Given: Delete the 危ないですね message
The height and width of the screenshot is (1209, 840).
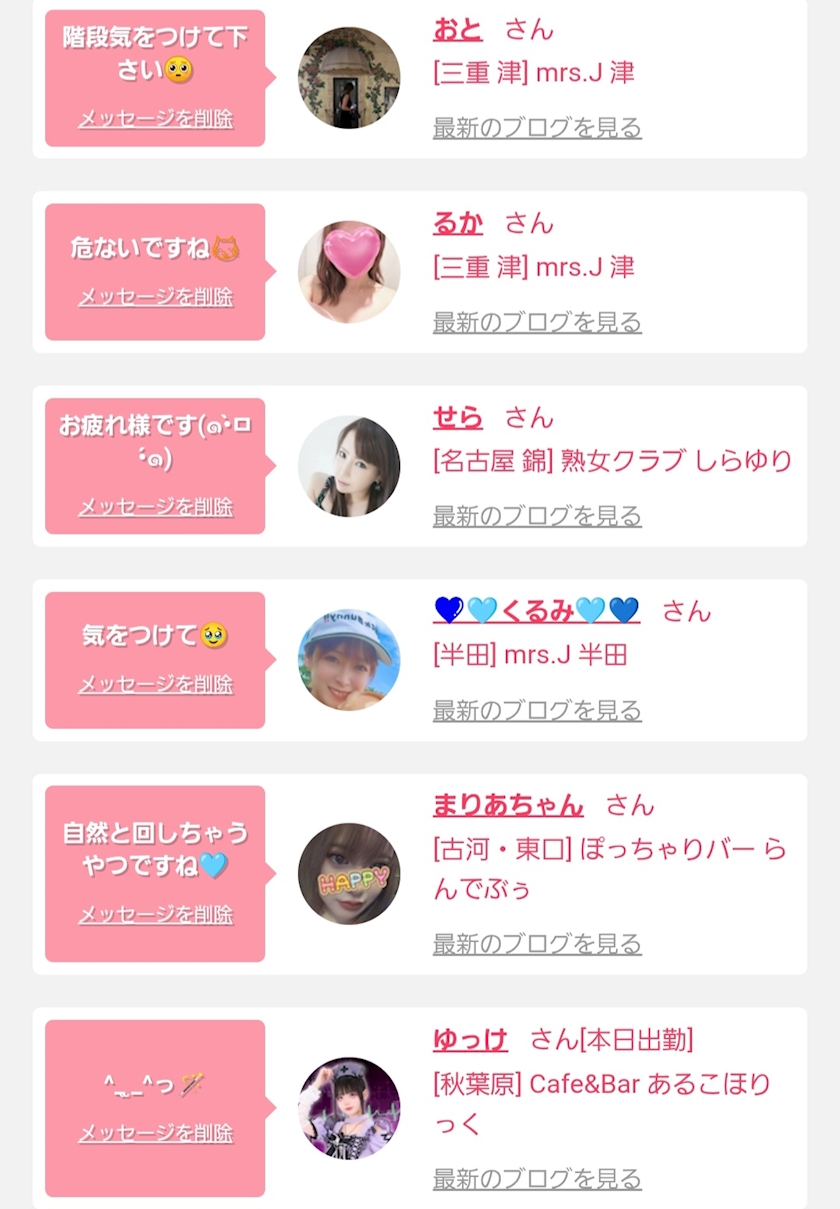Looking at the screenshot, I should [155, 297].
